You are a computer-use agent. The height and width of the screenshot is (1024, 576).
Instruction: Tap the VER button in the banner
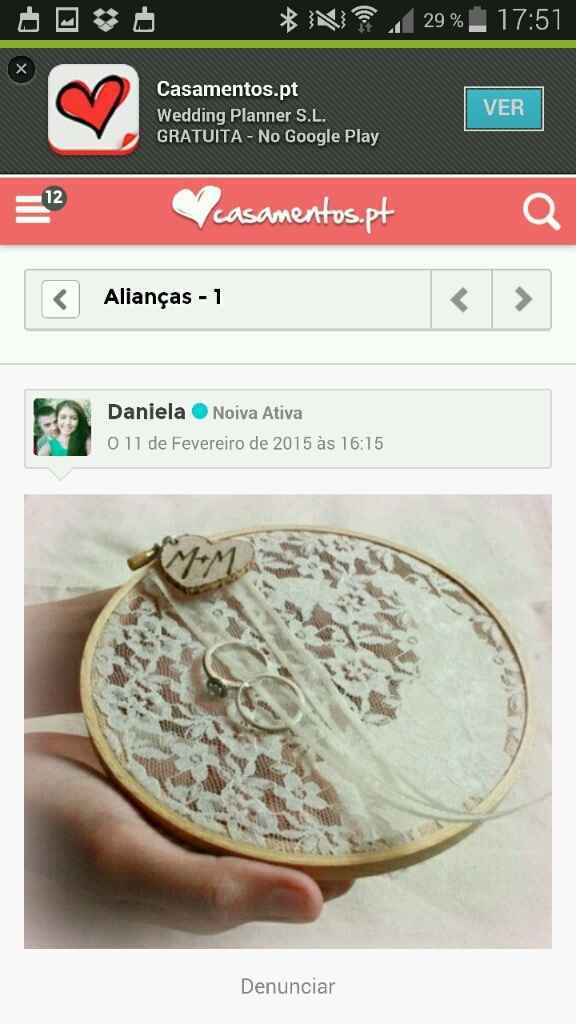[504, 108]
